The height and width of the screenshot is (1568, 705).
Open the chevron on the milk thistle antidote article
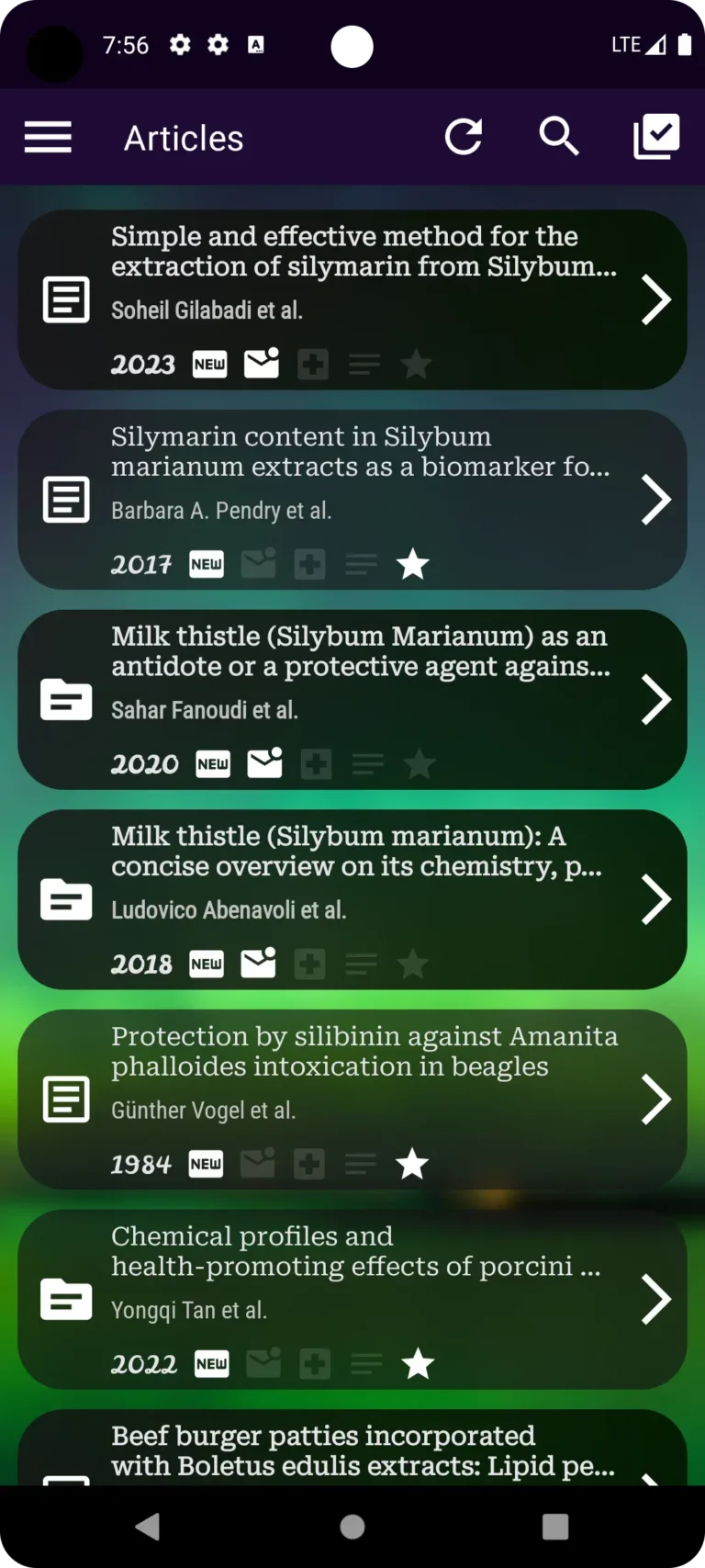coord(655,699)
